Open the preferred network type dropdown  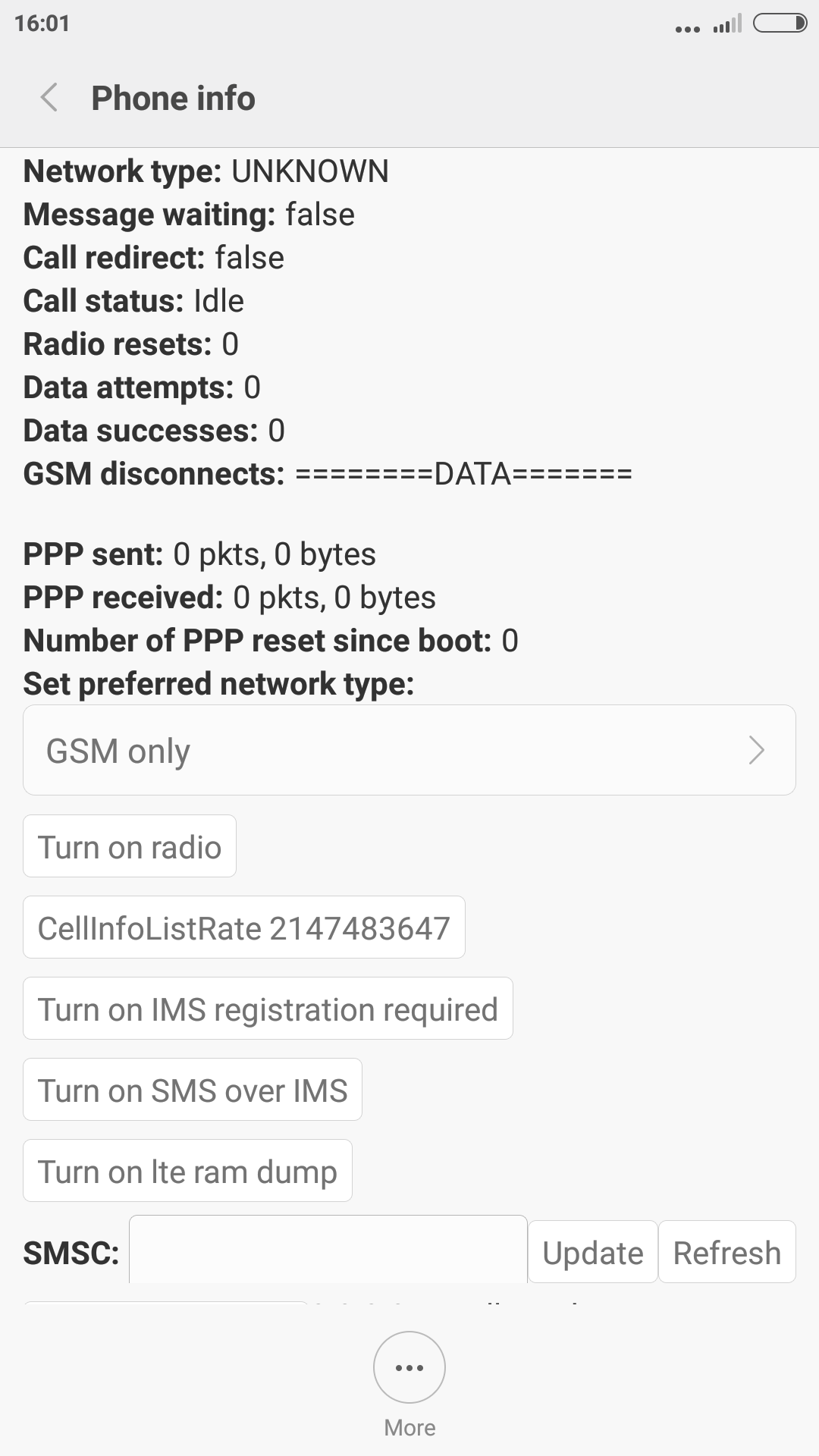pyautogui.click(x=409, y=751)
